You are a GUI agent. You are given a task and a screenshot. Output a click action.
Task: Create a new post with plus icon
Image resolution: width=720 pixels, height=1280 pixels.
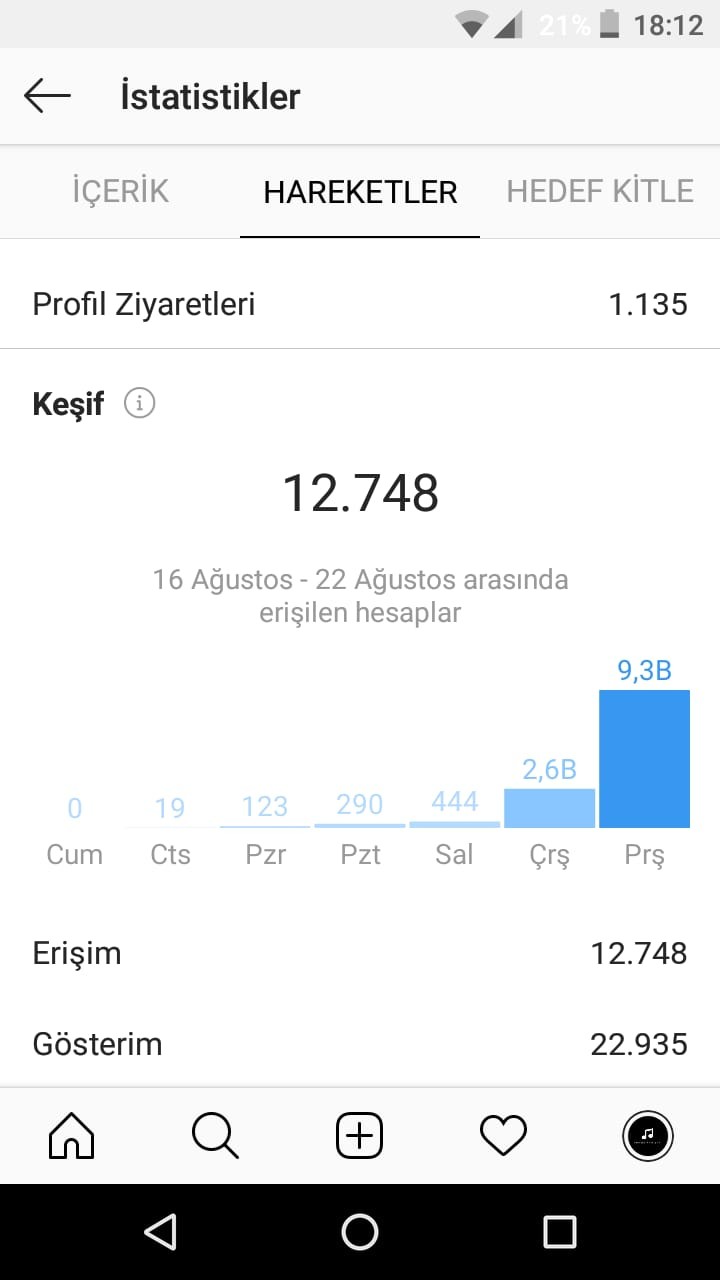tap(359, 1135)
